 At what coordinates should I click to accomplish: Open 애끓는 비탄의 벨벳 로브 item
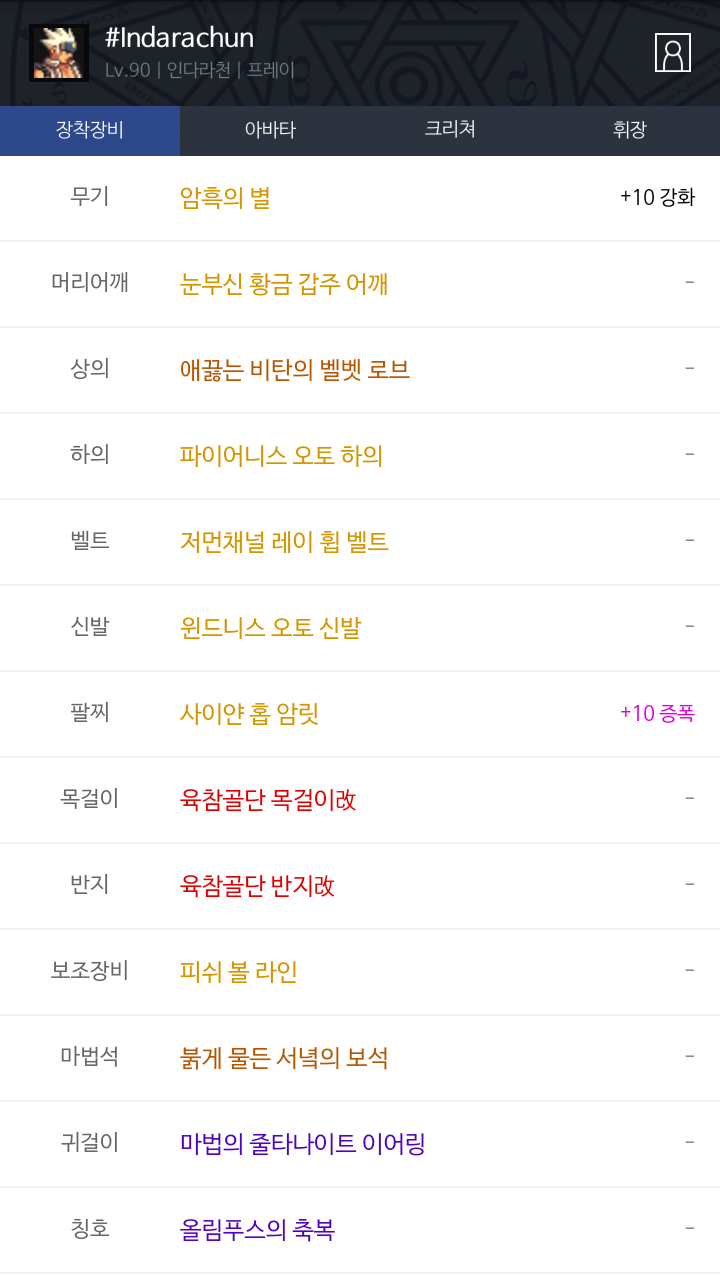click(295, 370)
